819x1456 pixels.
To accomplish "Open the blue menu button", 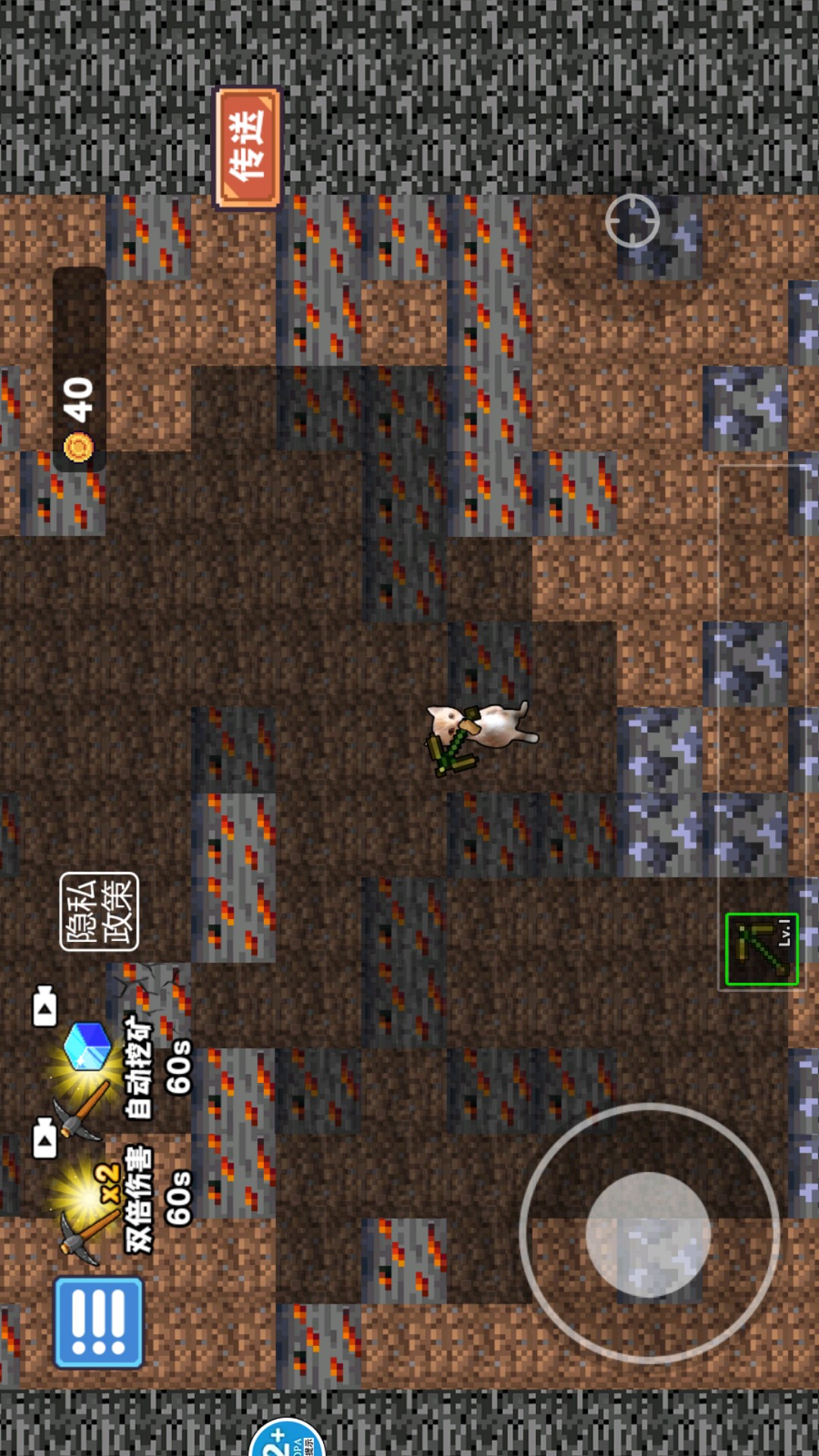I will pos(99,1323).
